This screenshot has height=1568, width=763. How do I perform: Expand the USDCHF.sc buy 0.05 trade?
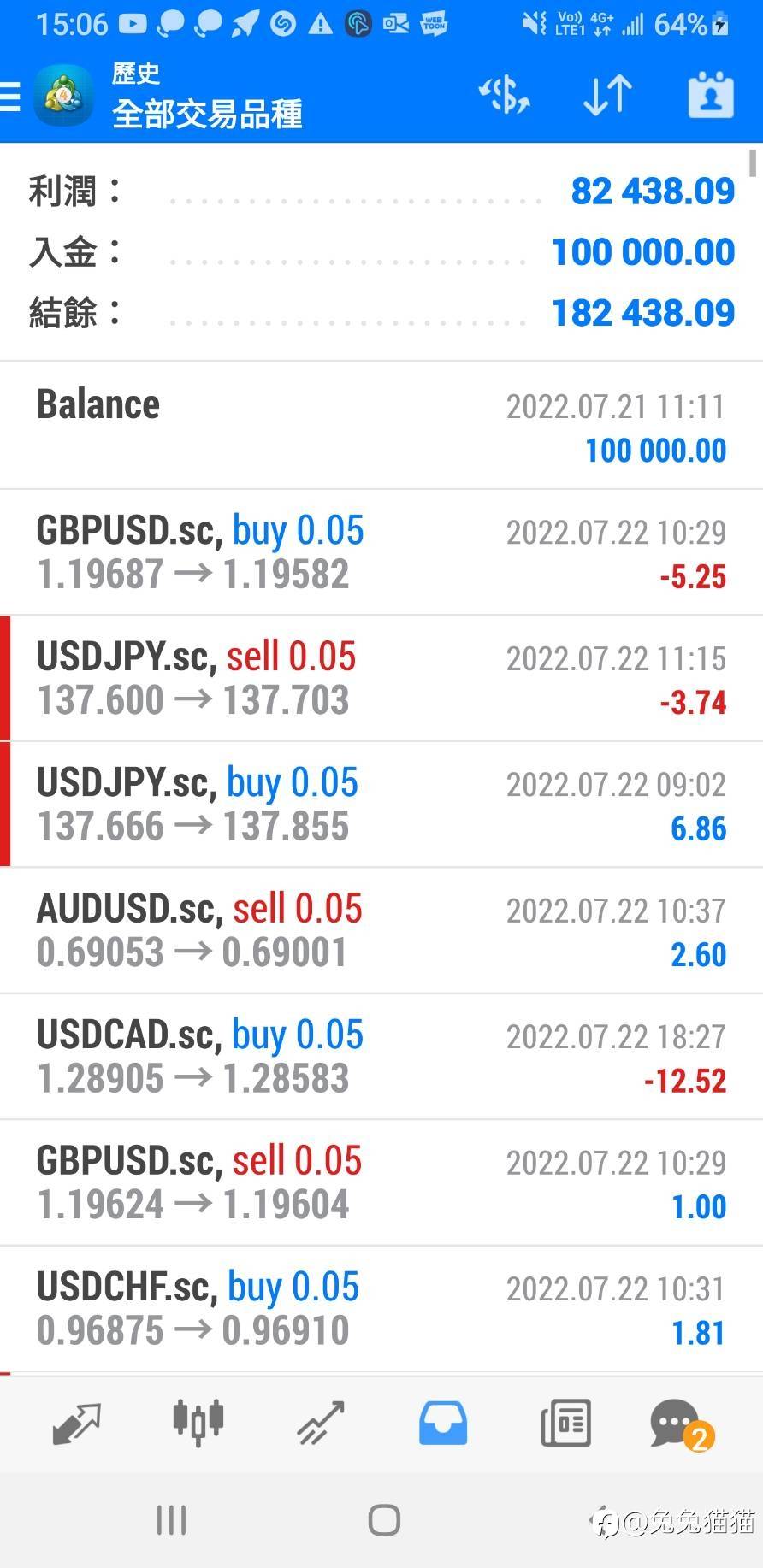pos(381,1309)
